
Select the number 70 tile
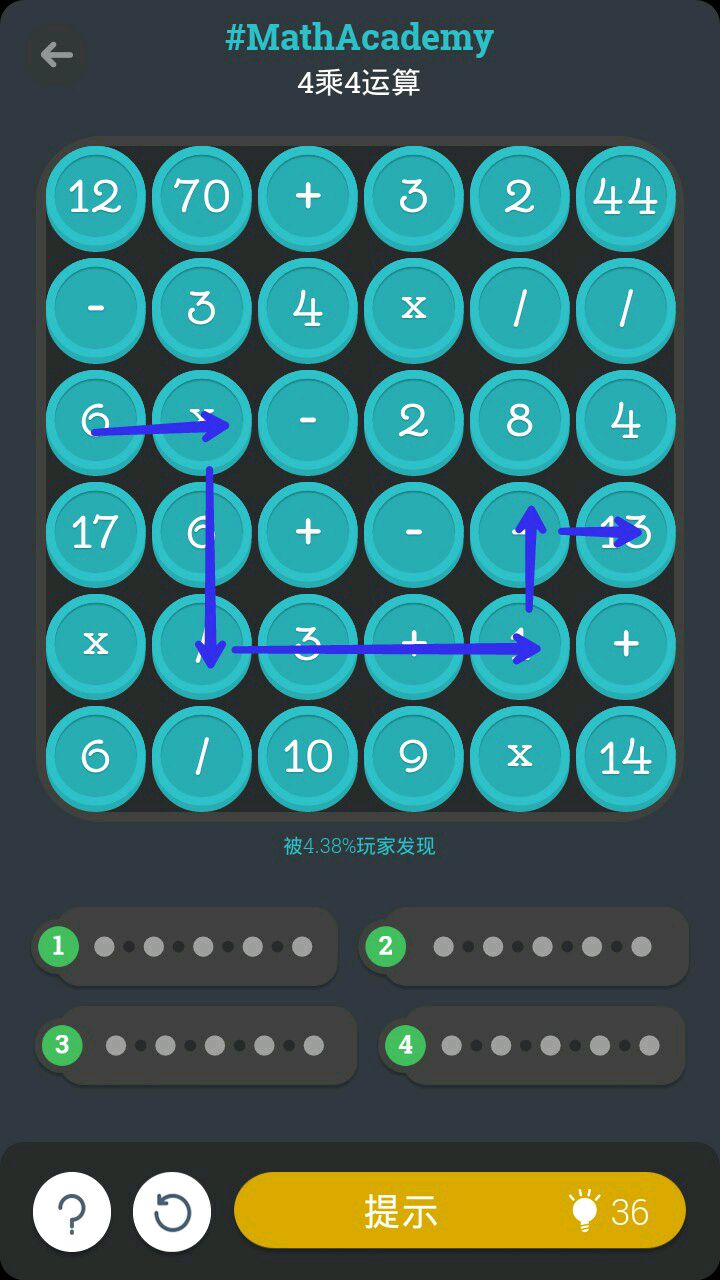202,196
